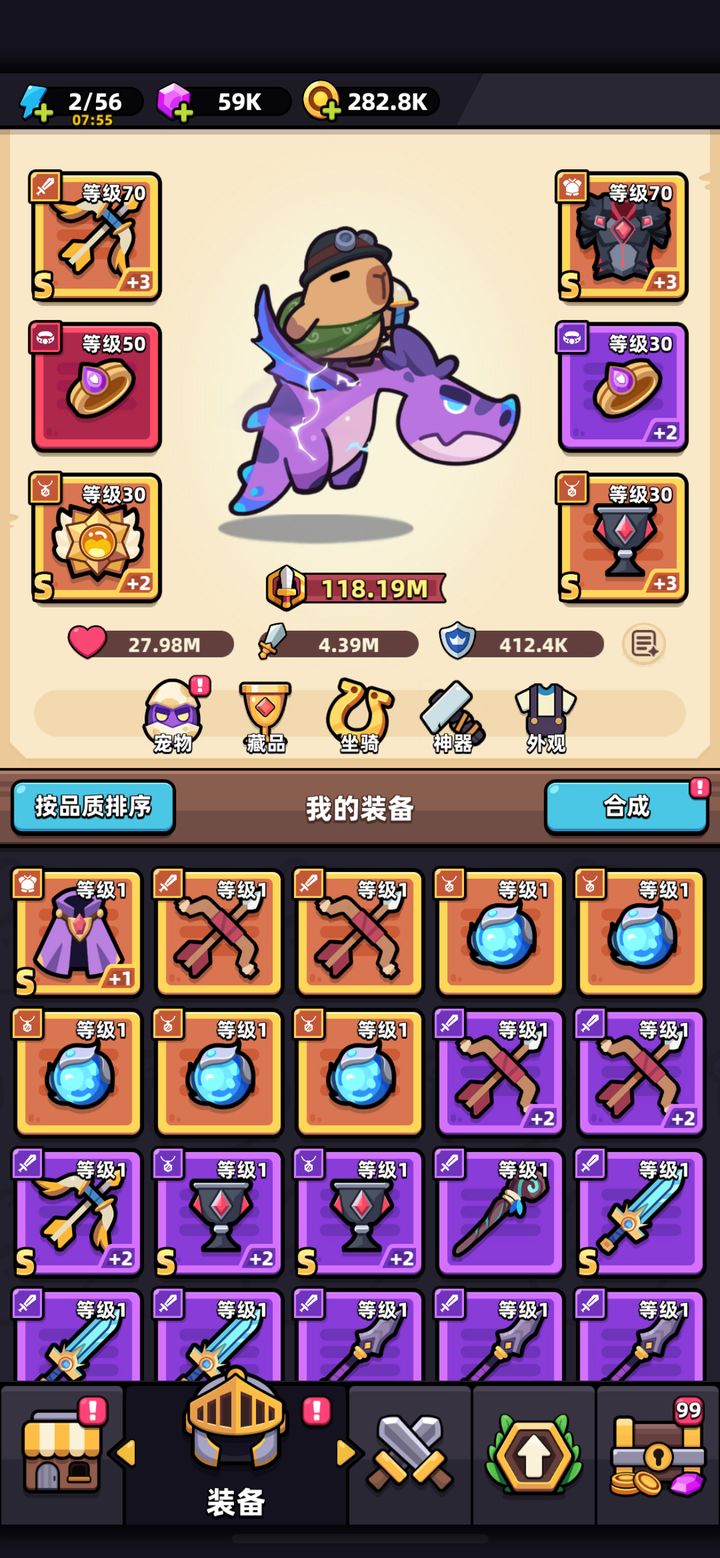The image size is (720, 1558).
Task: Select the purple staff in inventory
Action: (500, 1213)
